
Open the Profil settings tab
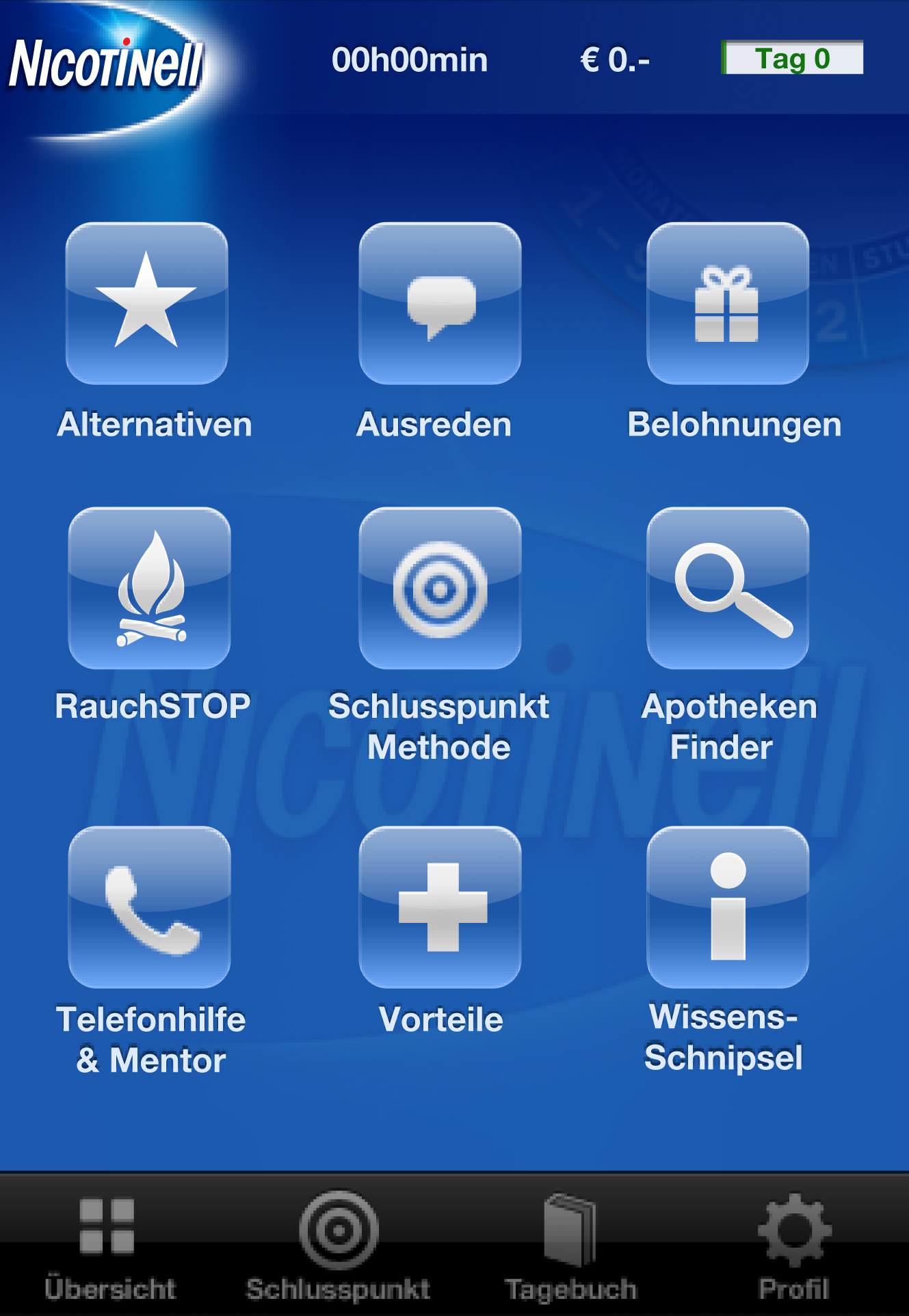pyautogui.click(x=794, y=1248)
